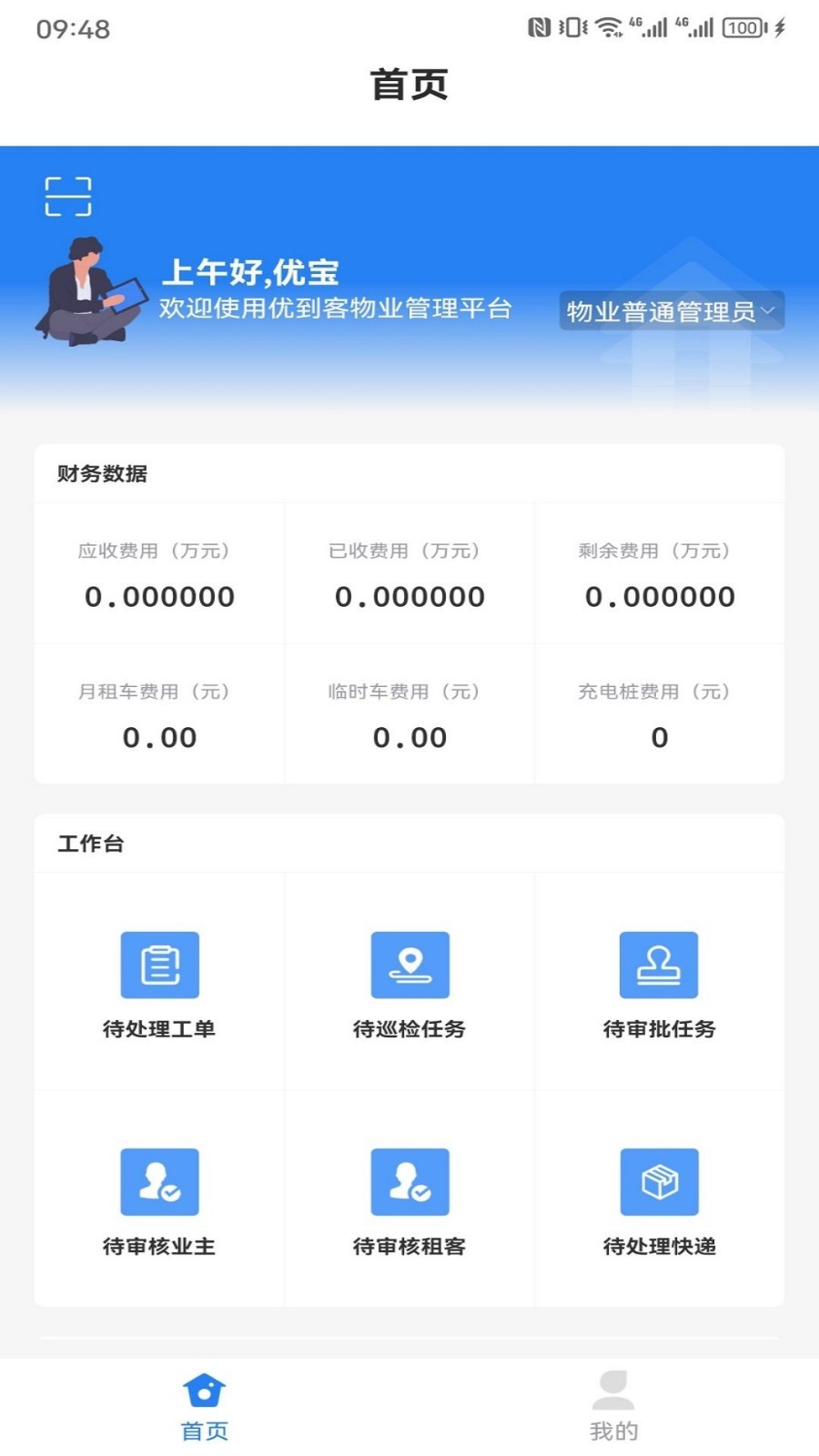Switch to the 我的 tab
This screenshot has width=819, height=1456.
[614, 1406]
